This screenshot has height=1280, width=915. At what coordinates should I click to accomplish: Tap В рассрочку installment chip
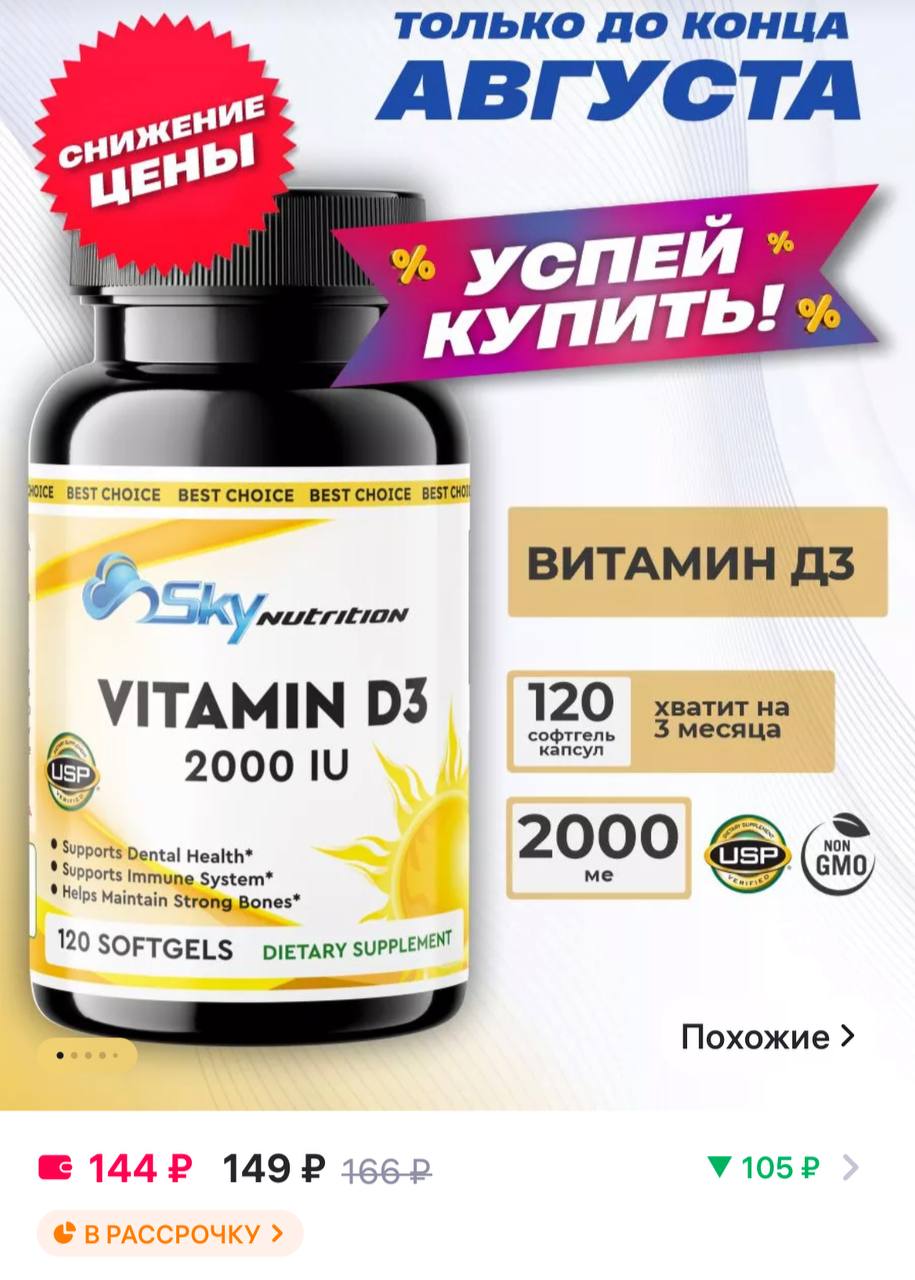170,1234
